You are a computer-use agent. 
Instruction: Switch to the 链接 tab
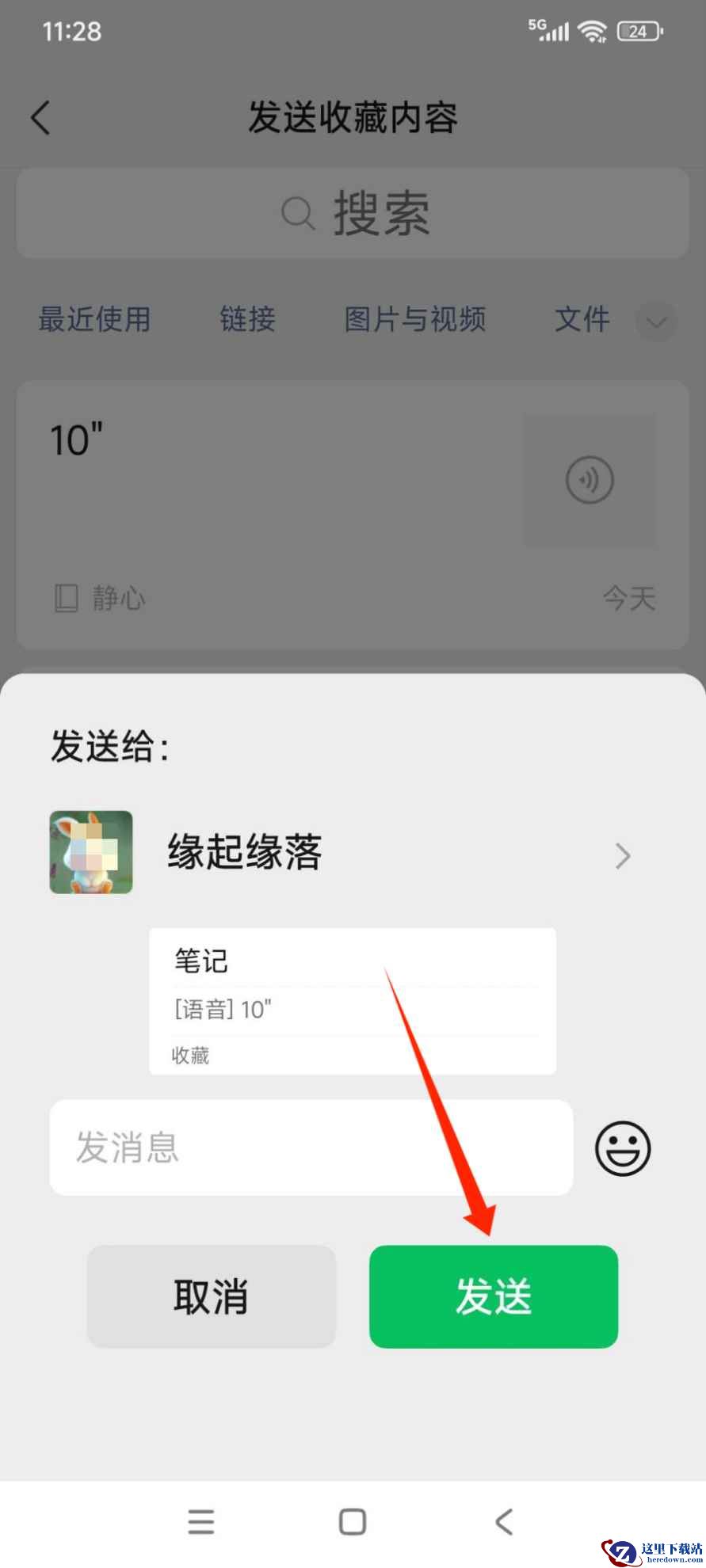247,320
